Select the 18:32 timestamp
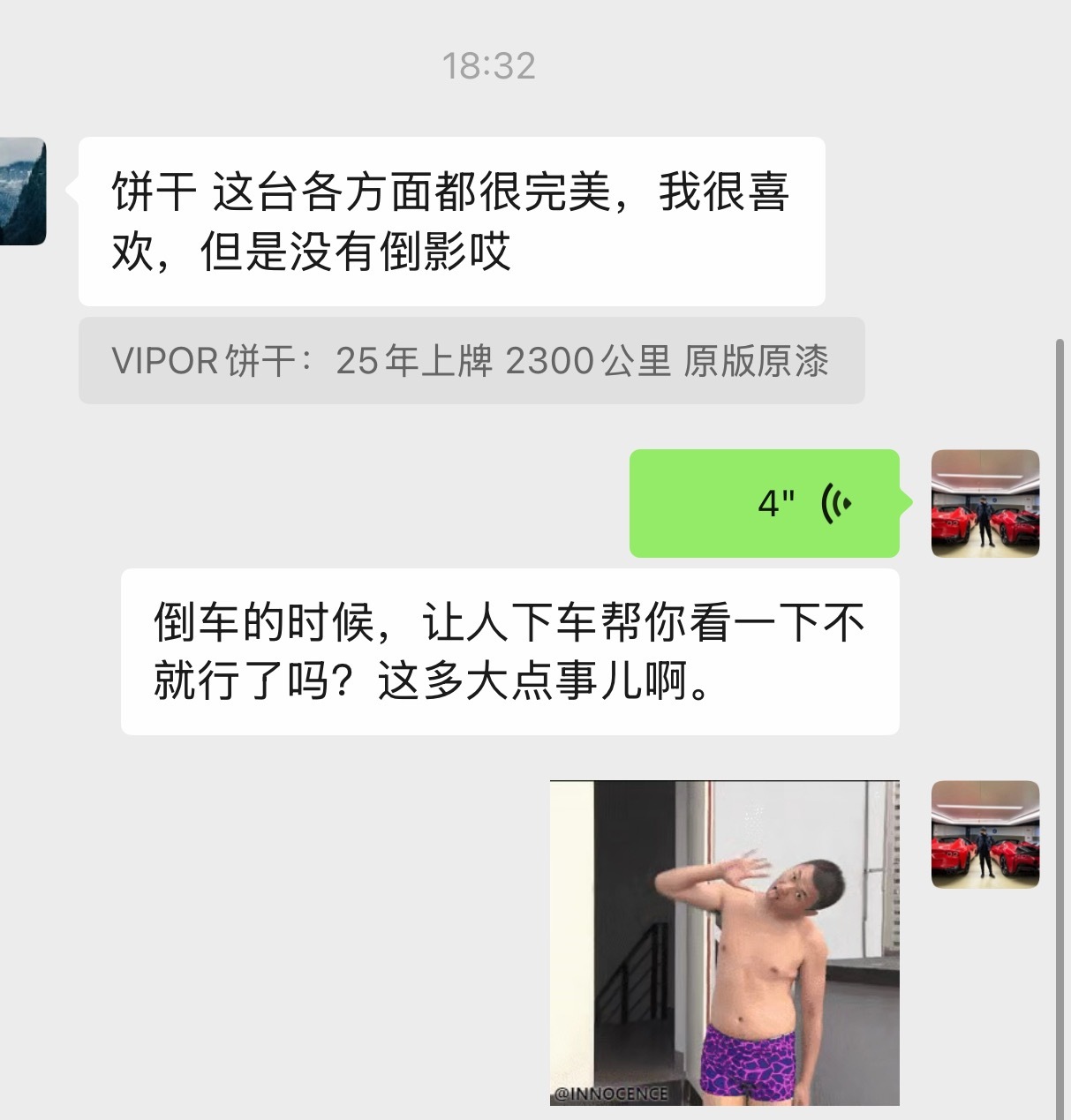 pos(488,66)
